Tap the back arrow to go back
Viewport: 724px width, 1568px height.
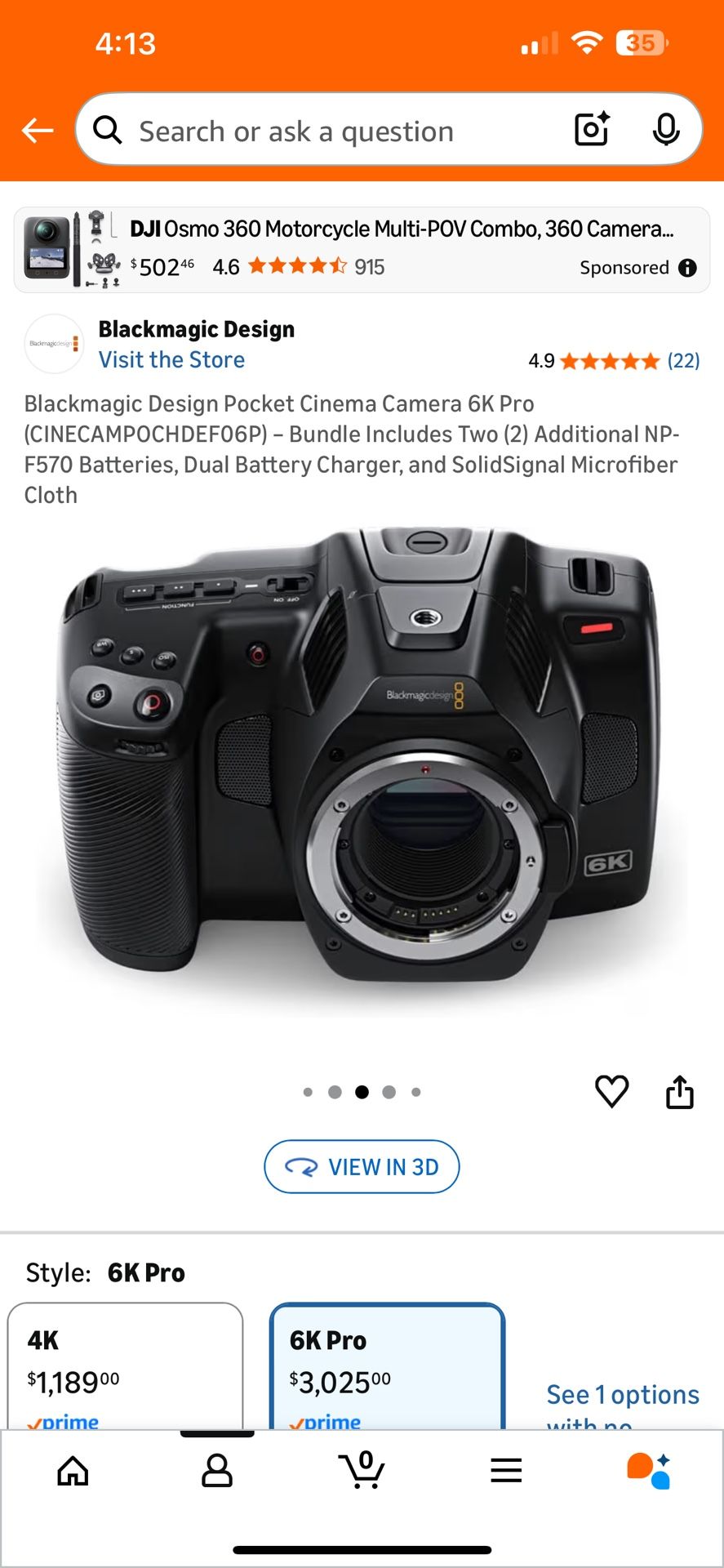click(x=37, y=129)
